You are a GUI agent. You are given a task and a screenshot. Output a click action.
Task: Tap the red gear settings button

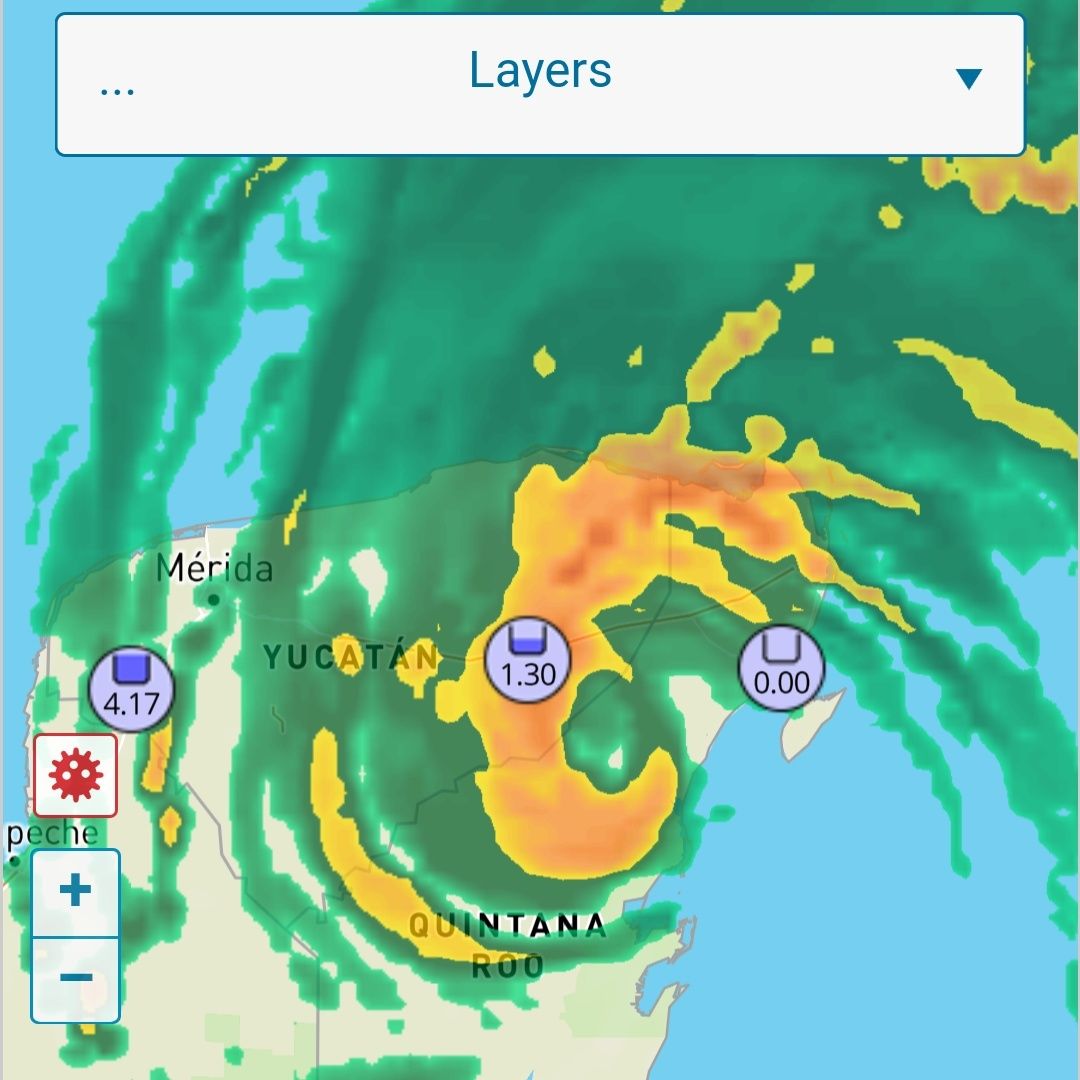point(76,775)
